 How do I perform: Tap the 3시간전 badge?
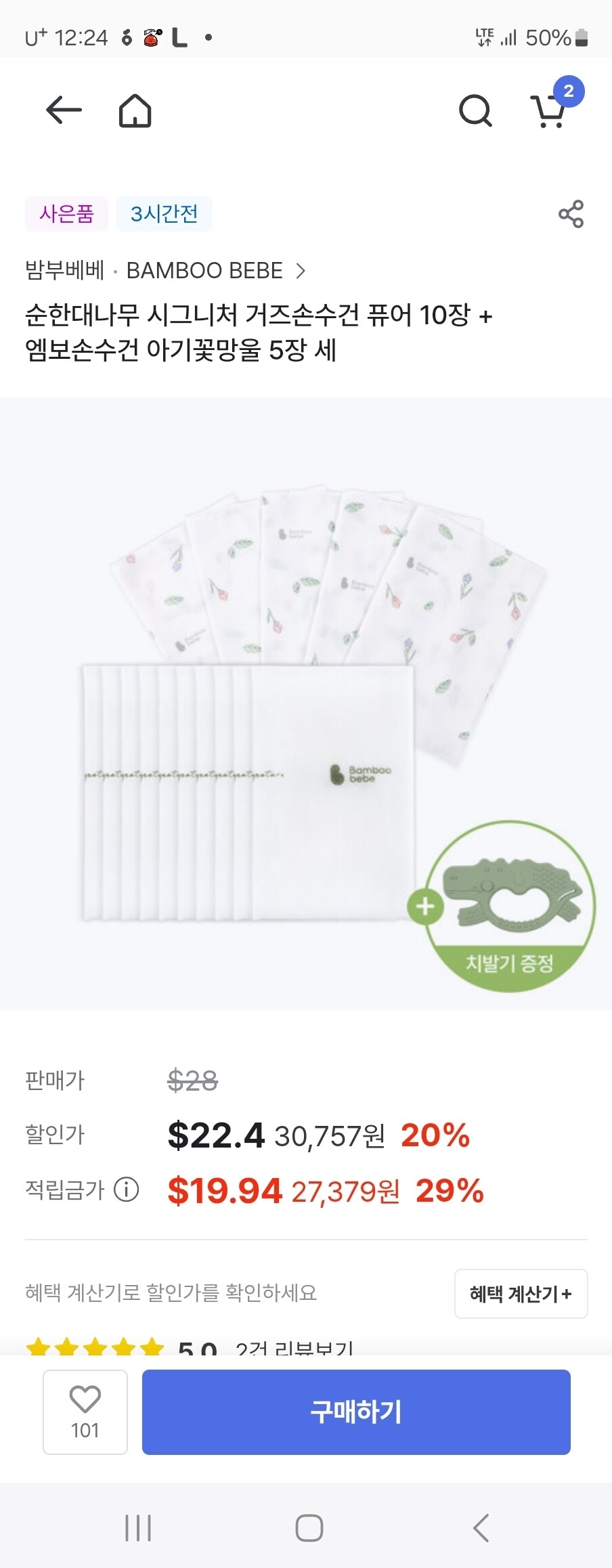(164, 214)
